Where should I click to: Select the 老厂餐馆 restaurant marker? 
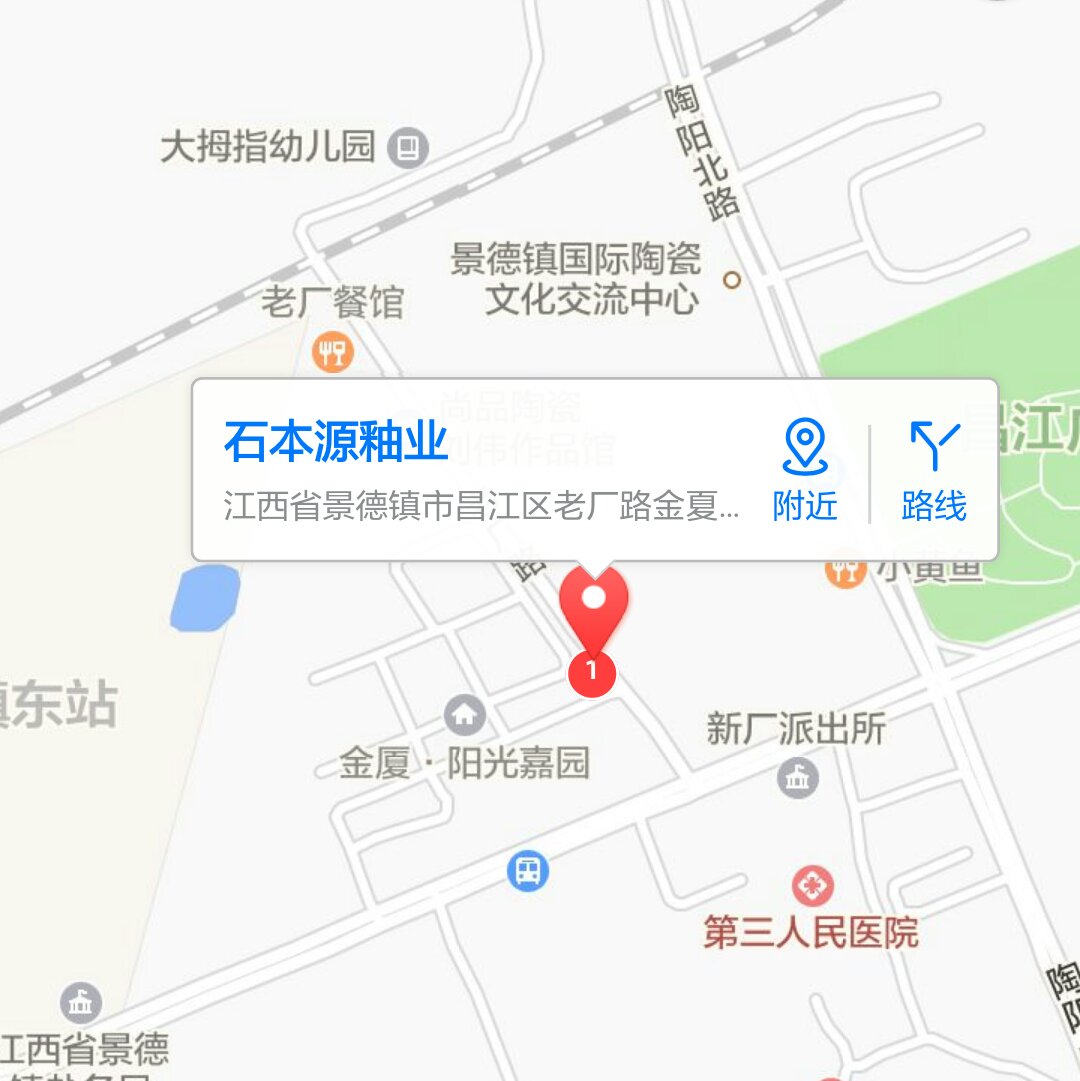click(x=331, y=351)
